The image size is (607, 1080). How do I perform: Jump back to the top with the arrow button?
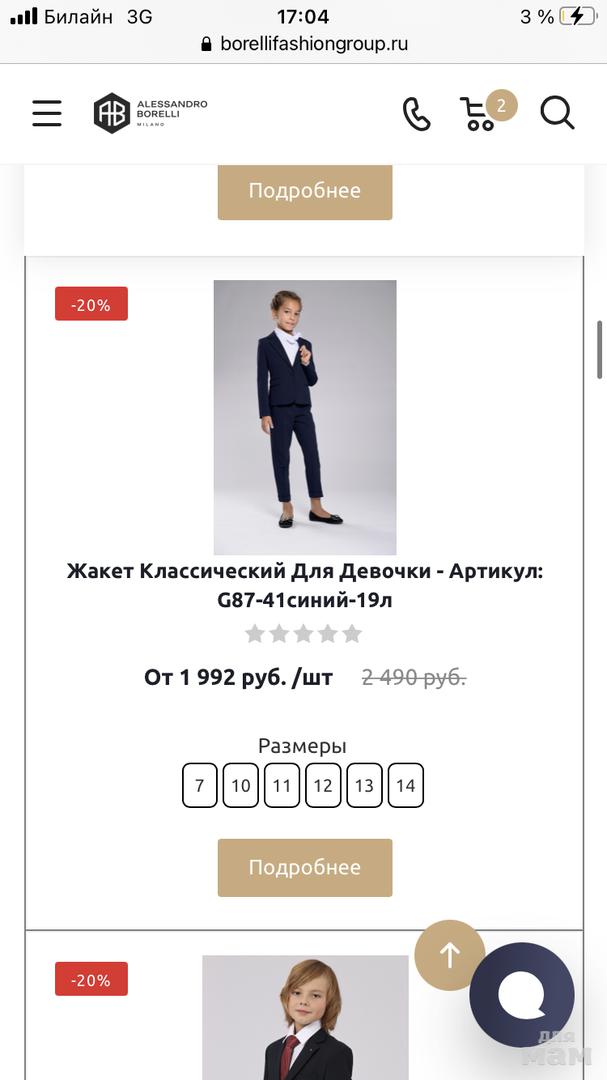point(449,955)
